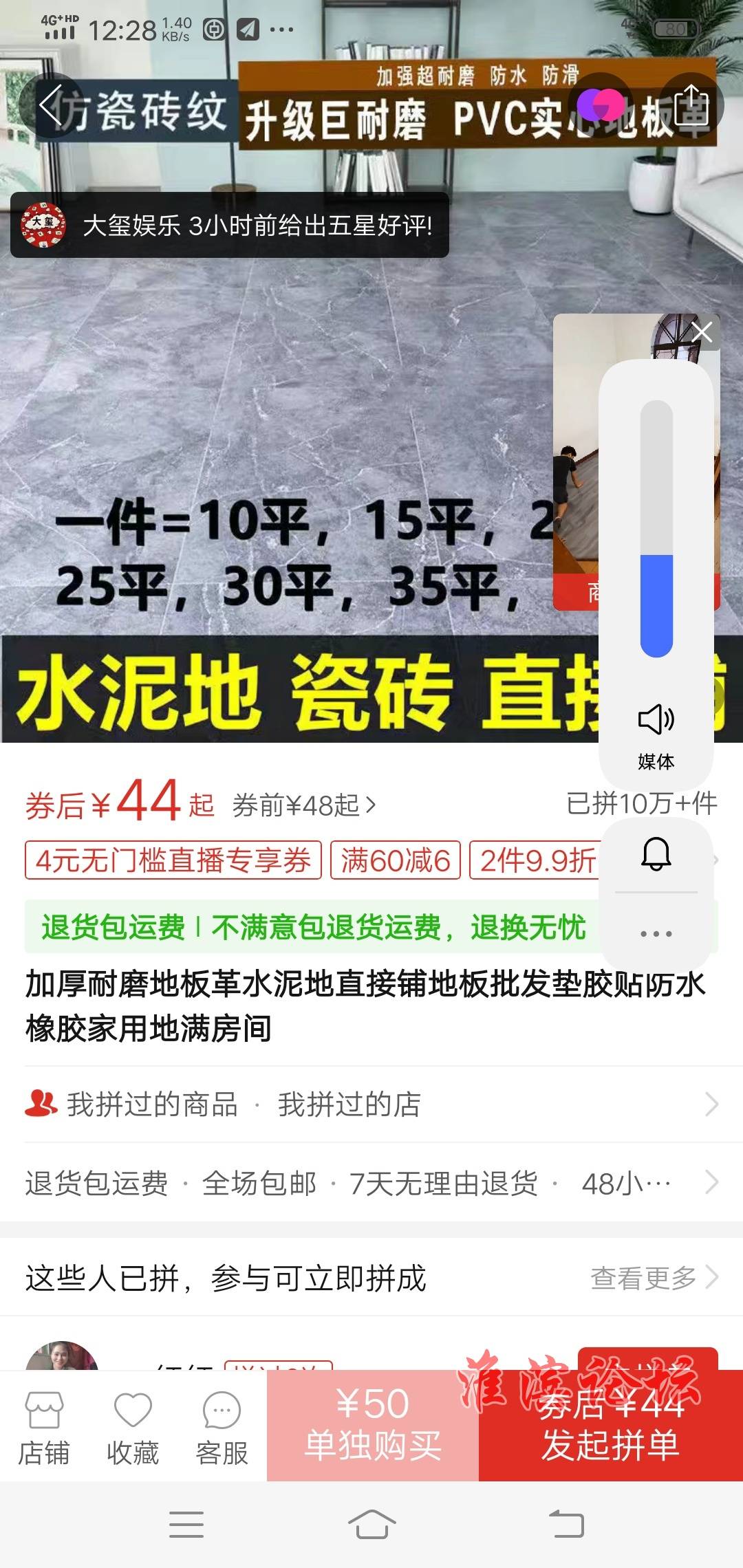Tap the media volume speaker icon
Image resolution: width=743 pixels, height=1568 pixels.
656,720
